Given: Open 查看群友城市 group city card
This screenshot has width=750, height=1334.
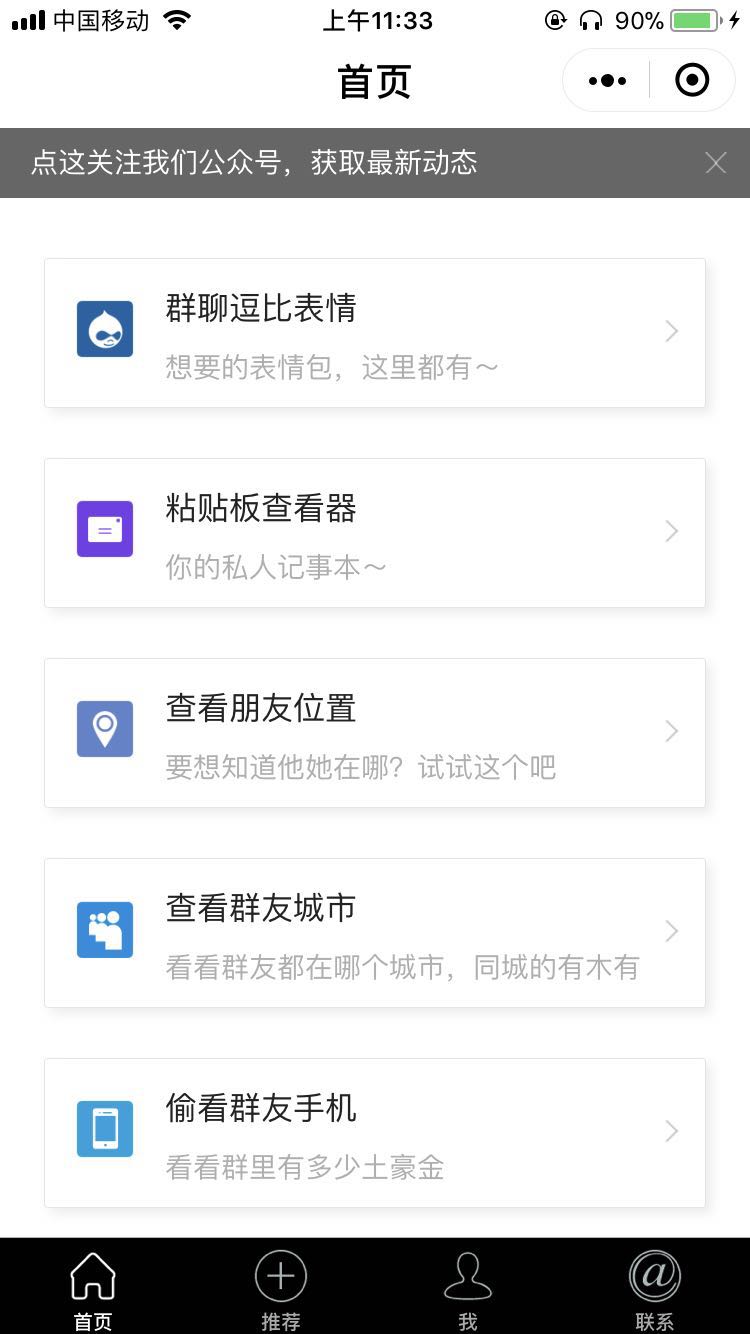Looking at the screenshot, I should (375, 933).
